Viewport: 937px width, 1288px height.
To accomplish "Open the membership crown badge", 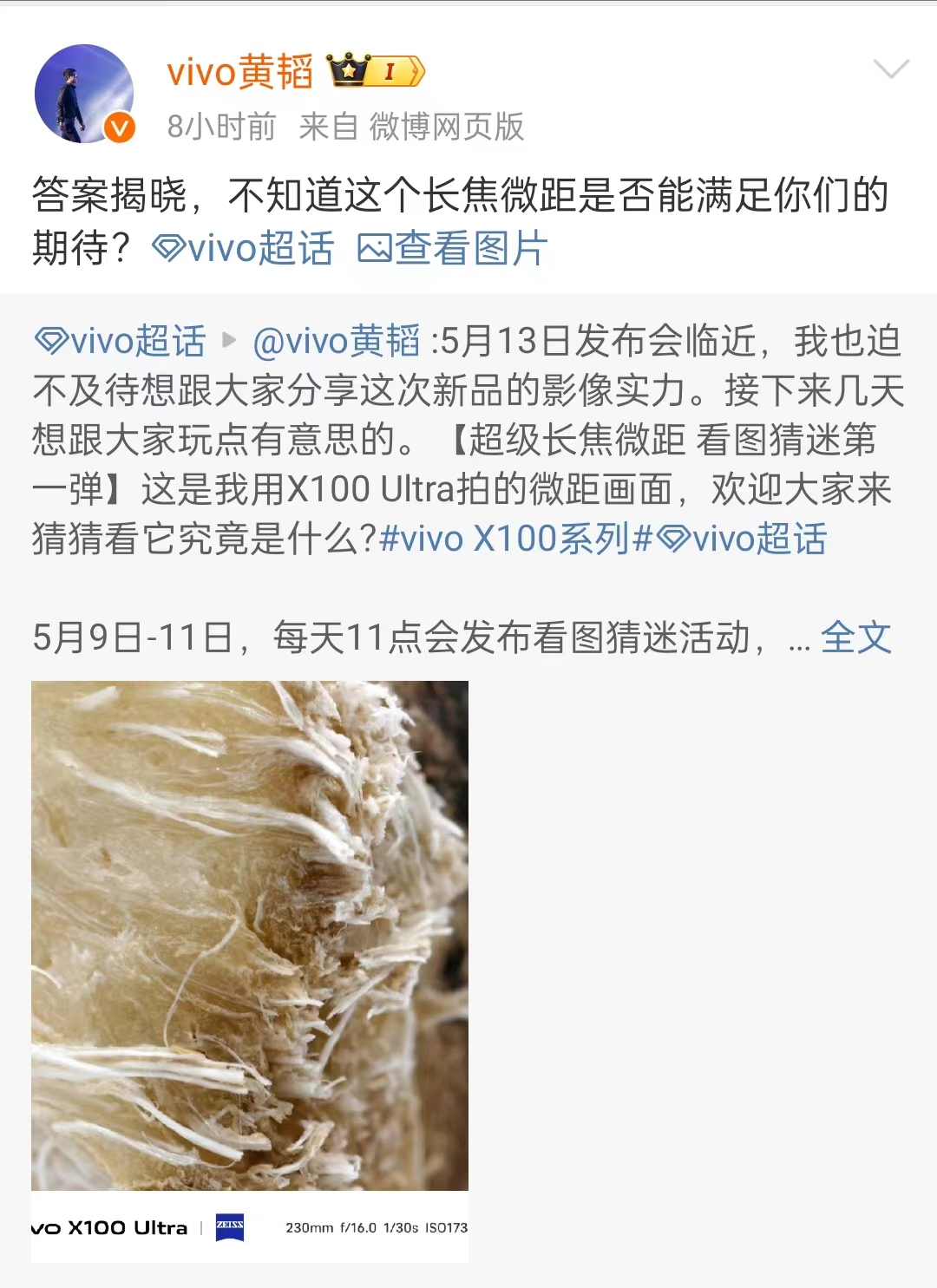I will [376, 71].
